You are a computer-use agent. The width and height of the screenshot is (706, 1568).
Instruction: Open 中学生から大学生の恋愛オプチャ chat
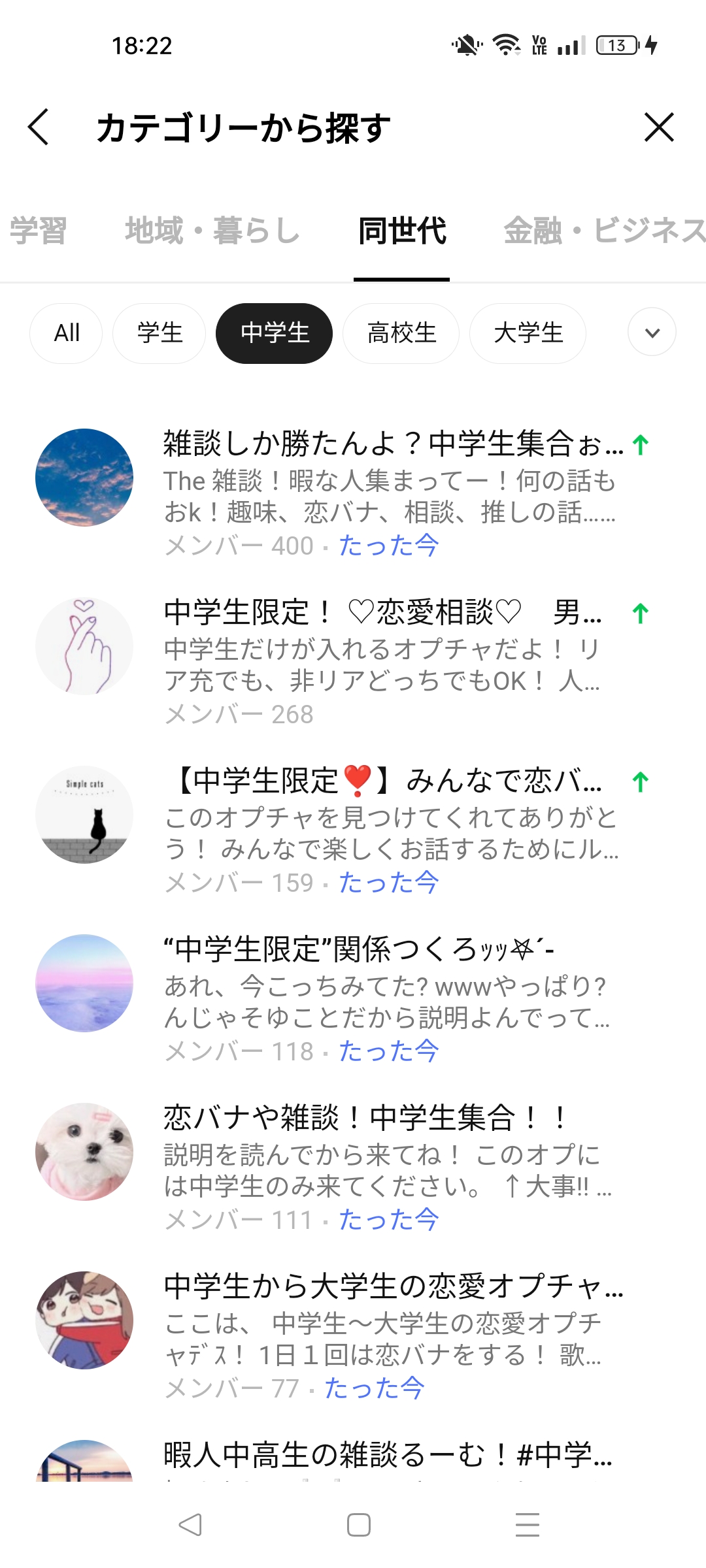pos(392,1286)
